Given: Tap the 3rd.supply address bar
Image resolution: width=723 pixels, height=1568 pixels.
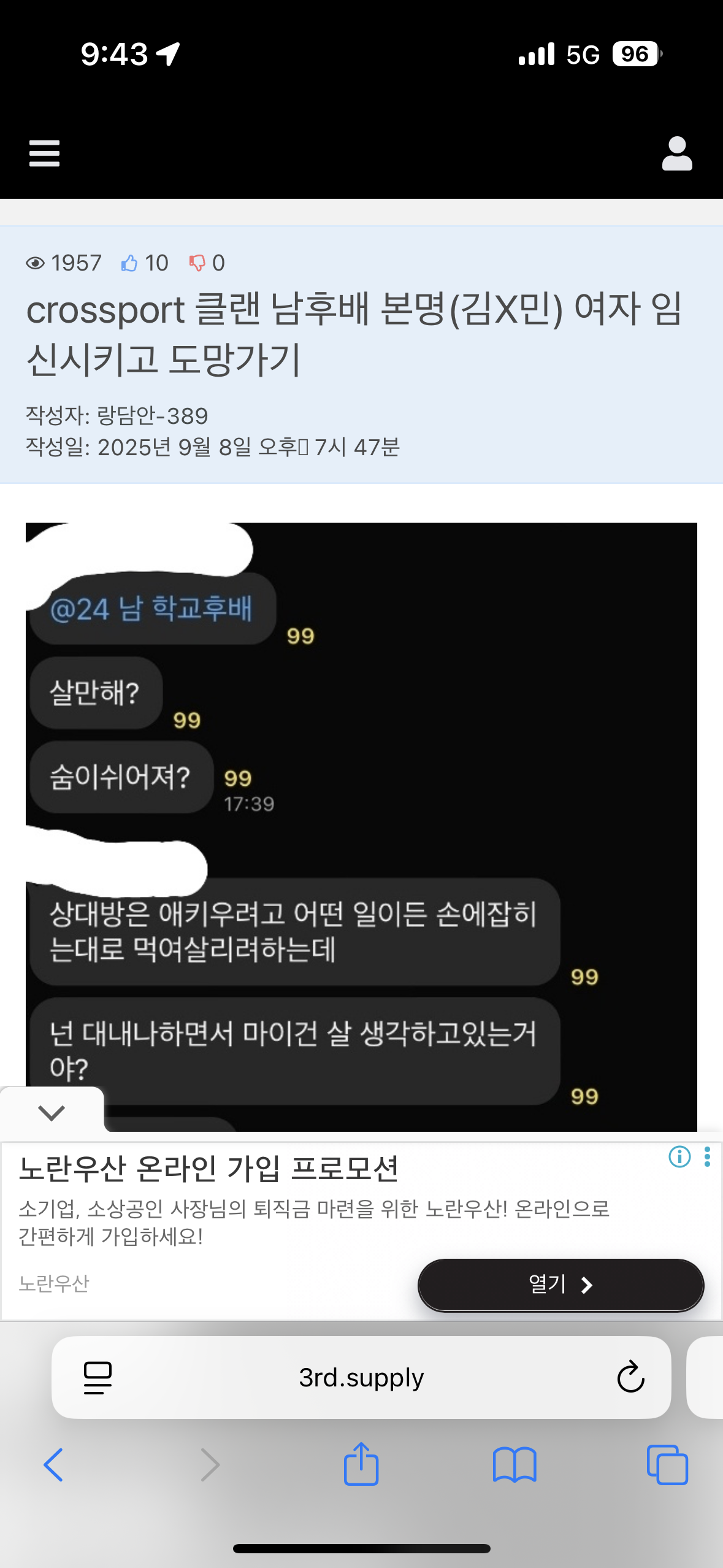Looking at the screenshot, I should coord(361,1378).
